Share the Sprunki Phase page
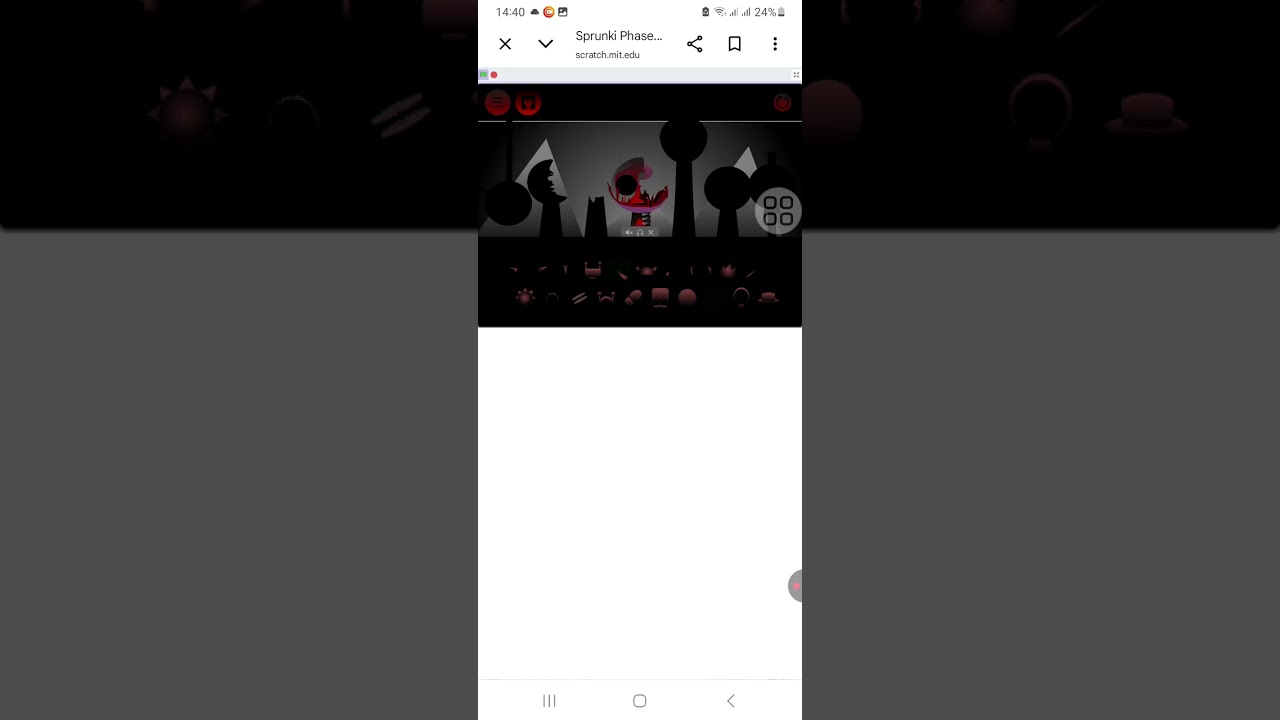This screenshot has height=720, width=1280. coord(695,44)
